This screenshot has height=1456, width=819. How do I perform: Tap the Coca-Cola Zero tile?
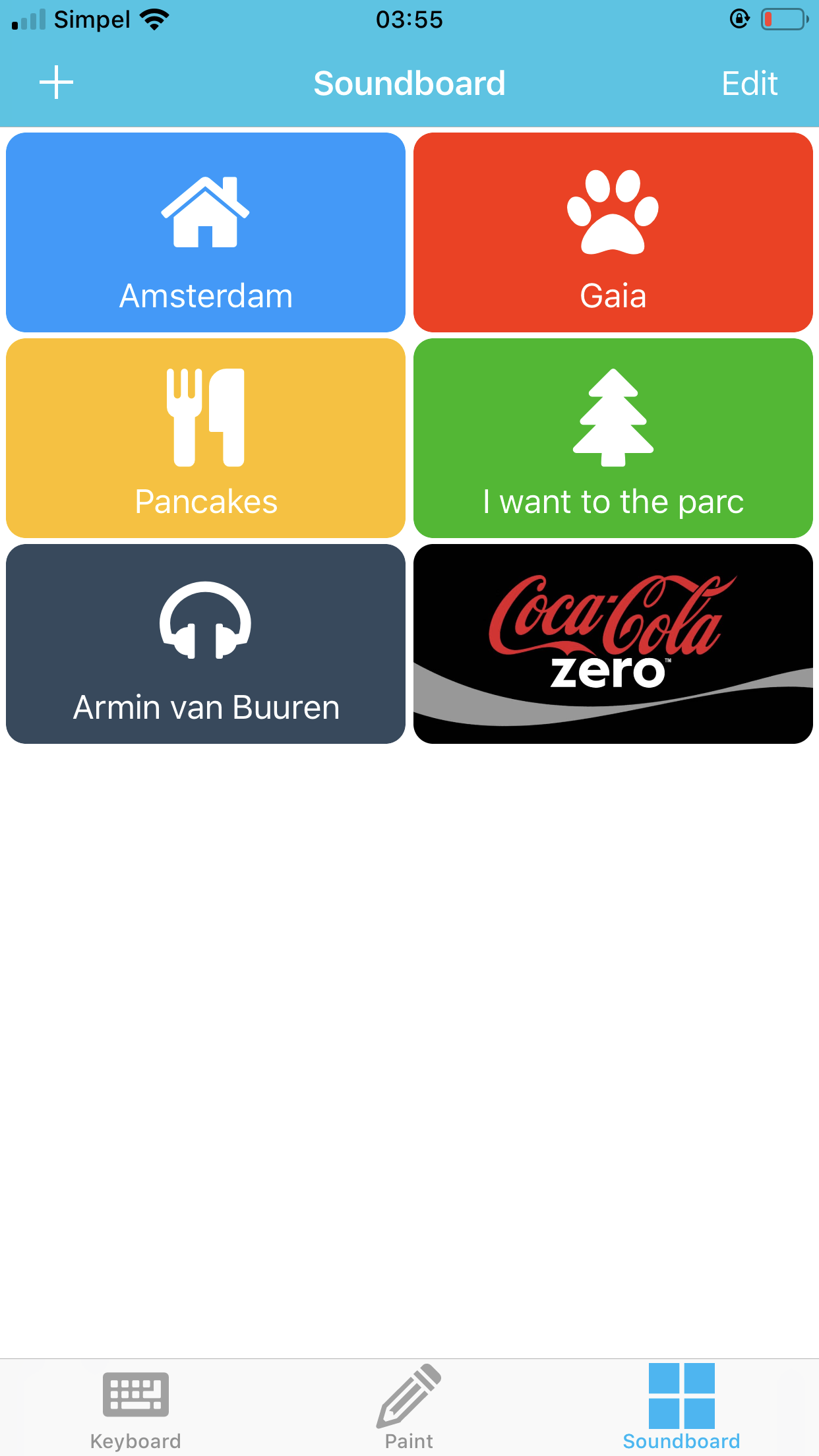pyautogui.click(x=613, y=644)
